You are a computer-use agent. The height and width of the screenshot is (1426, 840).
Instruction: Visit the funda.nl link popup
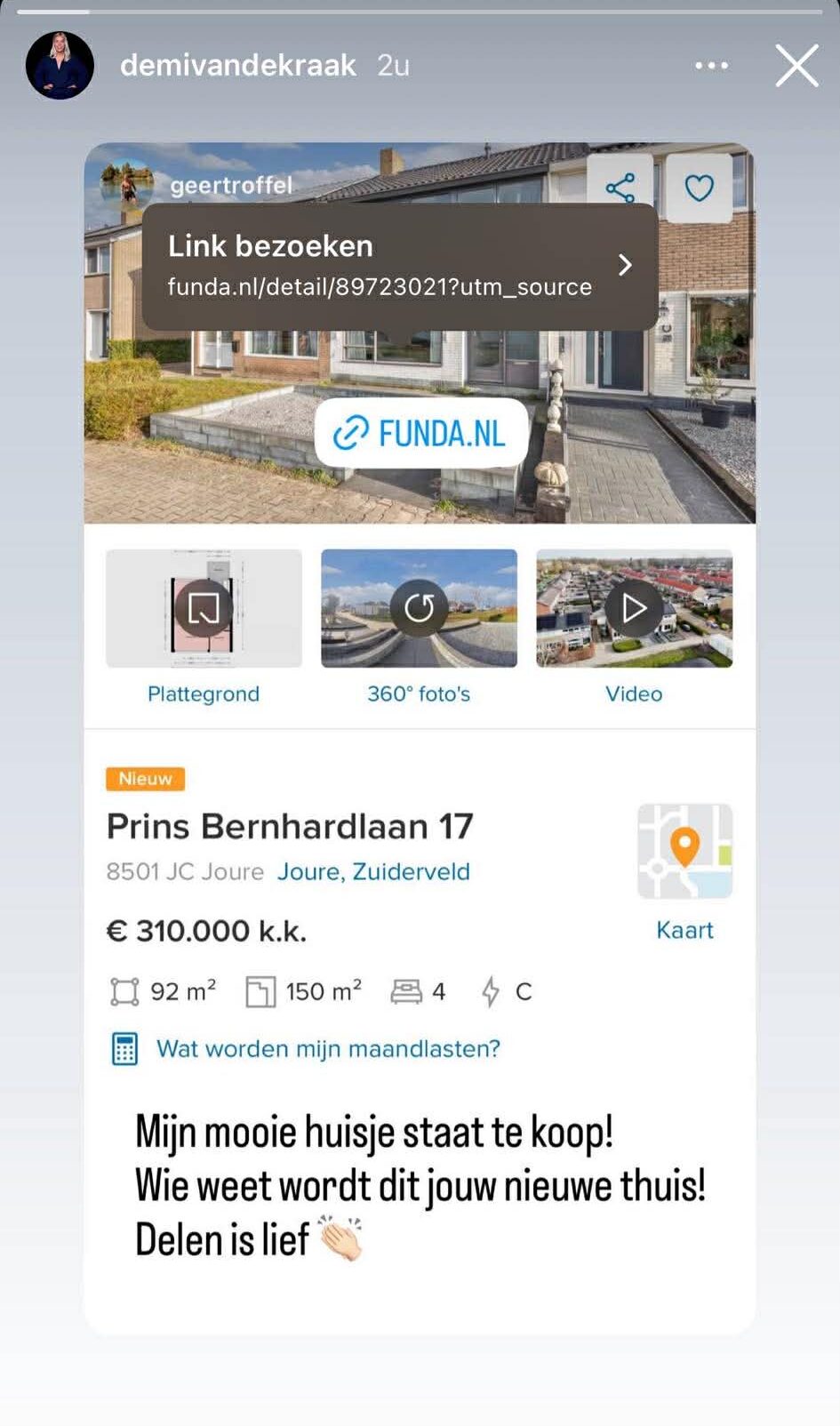pyautogui.click(x=400, y=266)
